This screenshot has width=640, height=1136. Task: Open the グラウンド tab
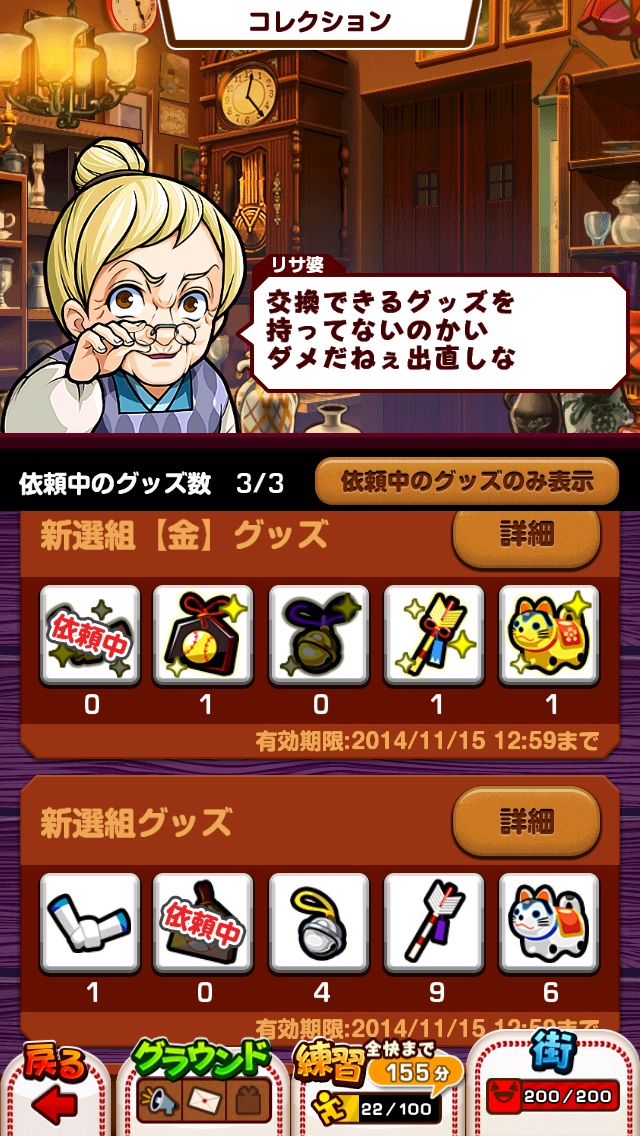[201, 1088]
